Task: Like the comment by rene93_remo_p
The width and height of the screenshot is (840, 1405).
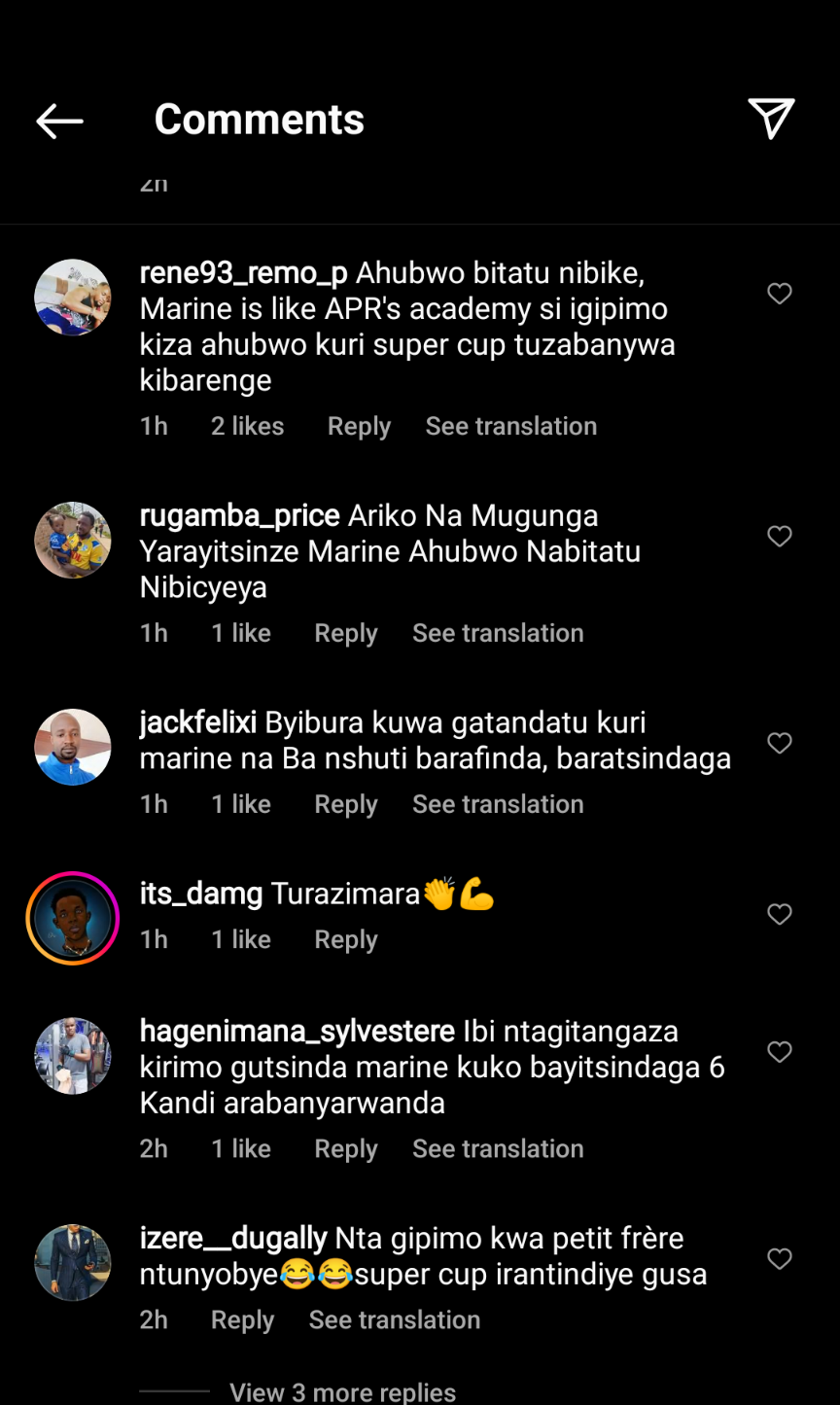Action: [780, 294]
